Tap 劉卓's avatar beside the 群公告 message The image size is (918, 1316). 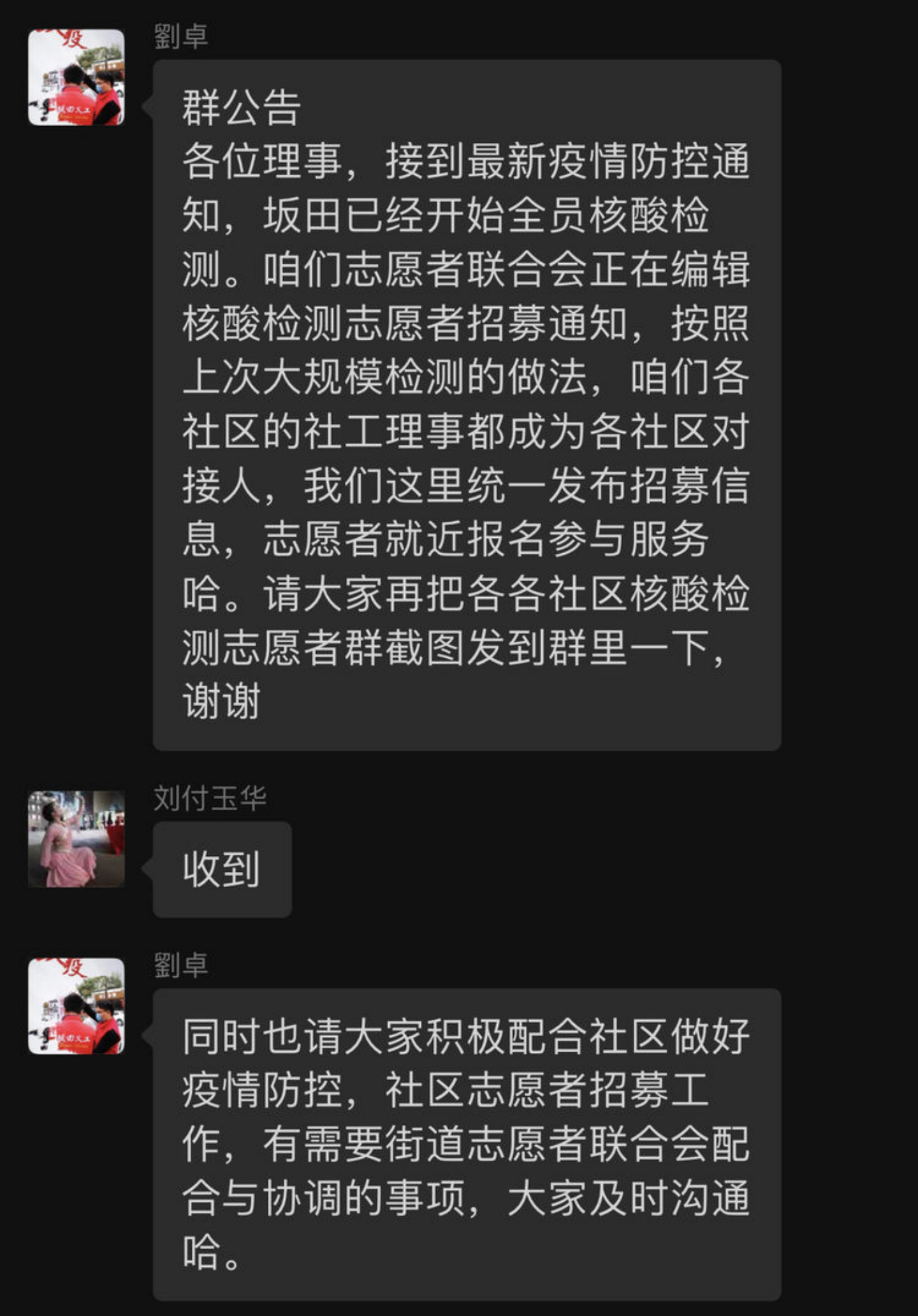click(x=76, y=77)
